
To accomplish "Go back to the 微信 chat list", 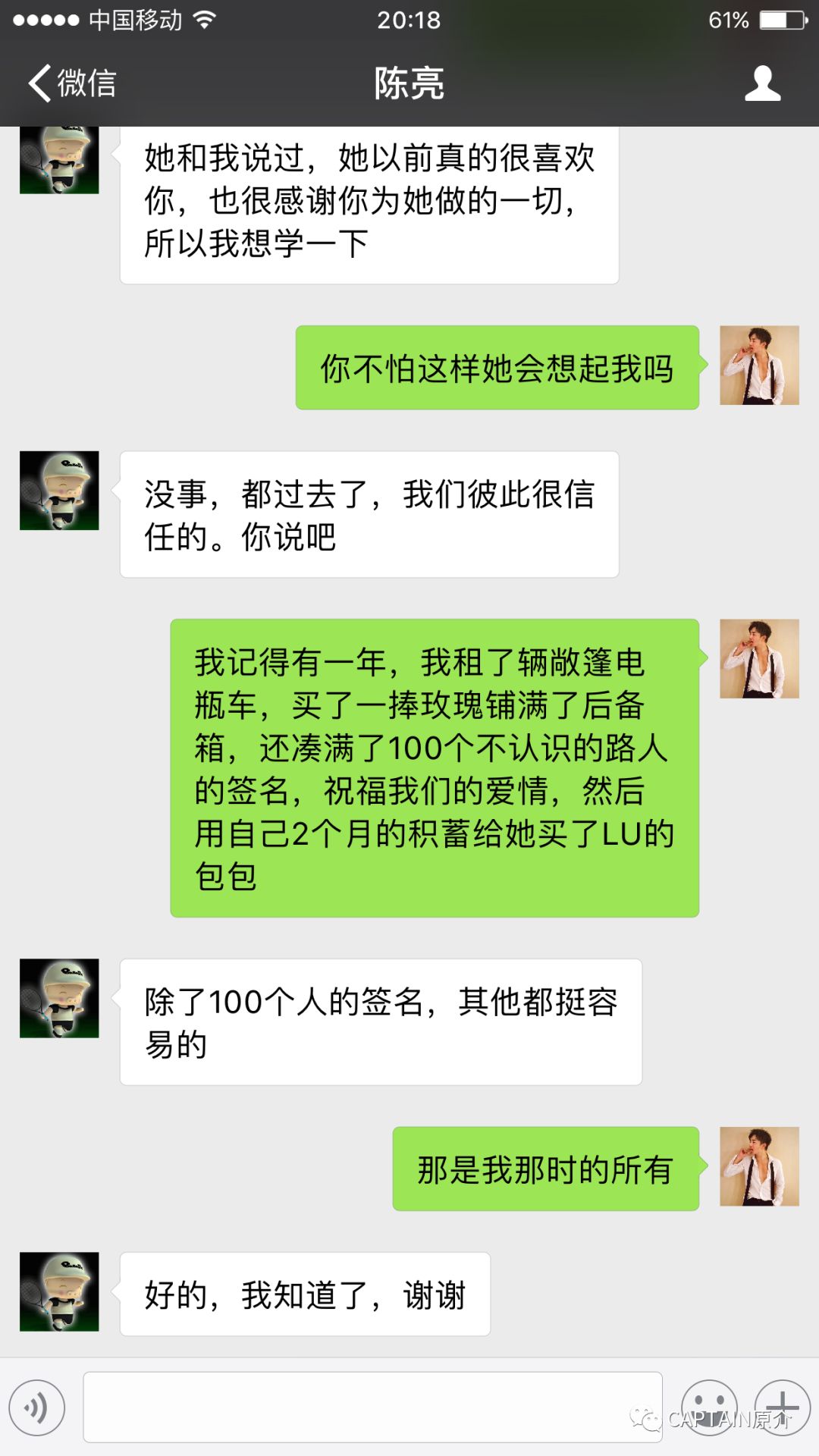I will 72,83.
